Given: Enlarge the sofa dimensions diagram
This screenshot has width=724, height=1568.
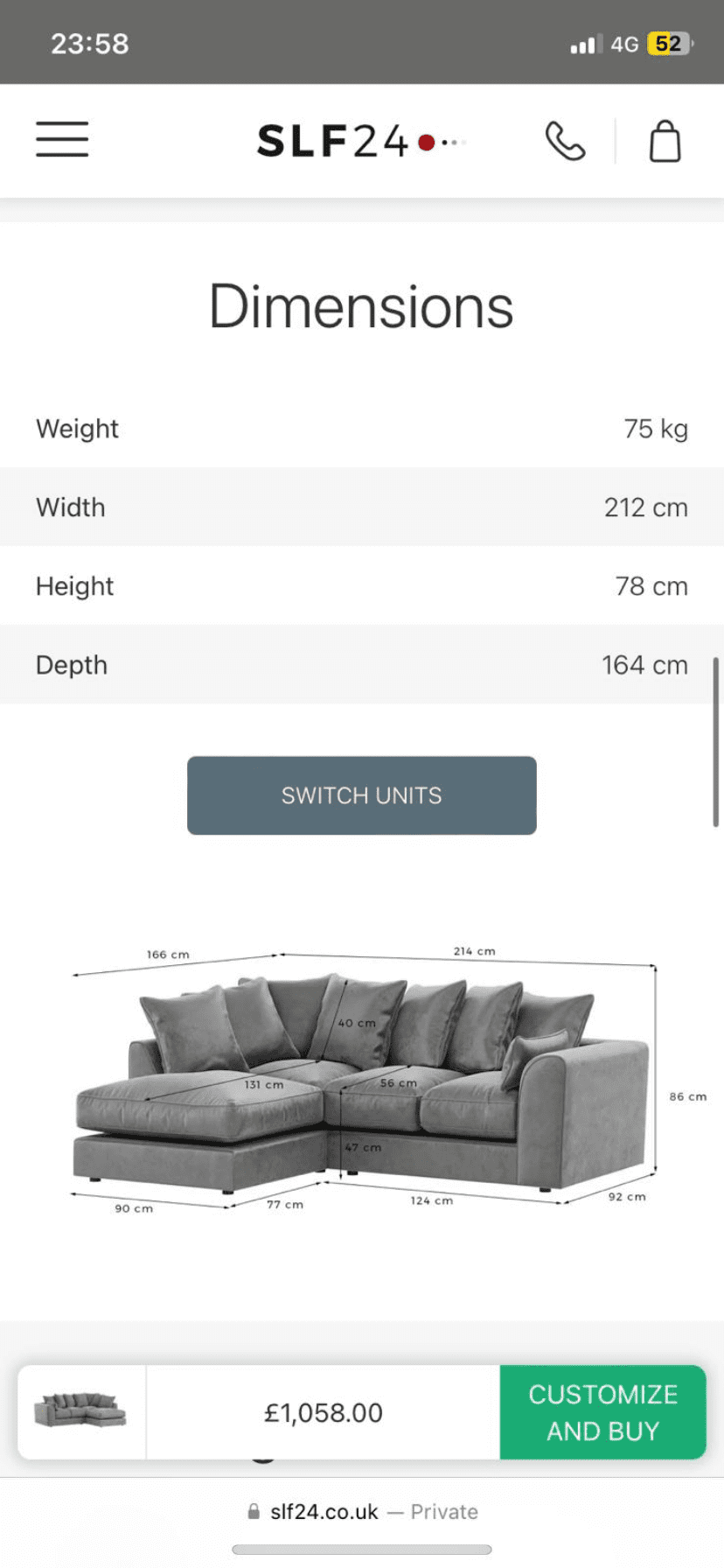Looking at the screenshot, I should point(362,1079).
